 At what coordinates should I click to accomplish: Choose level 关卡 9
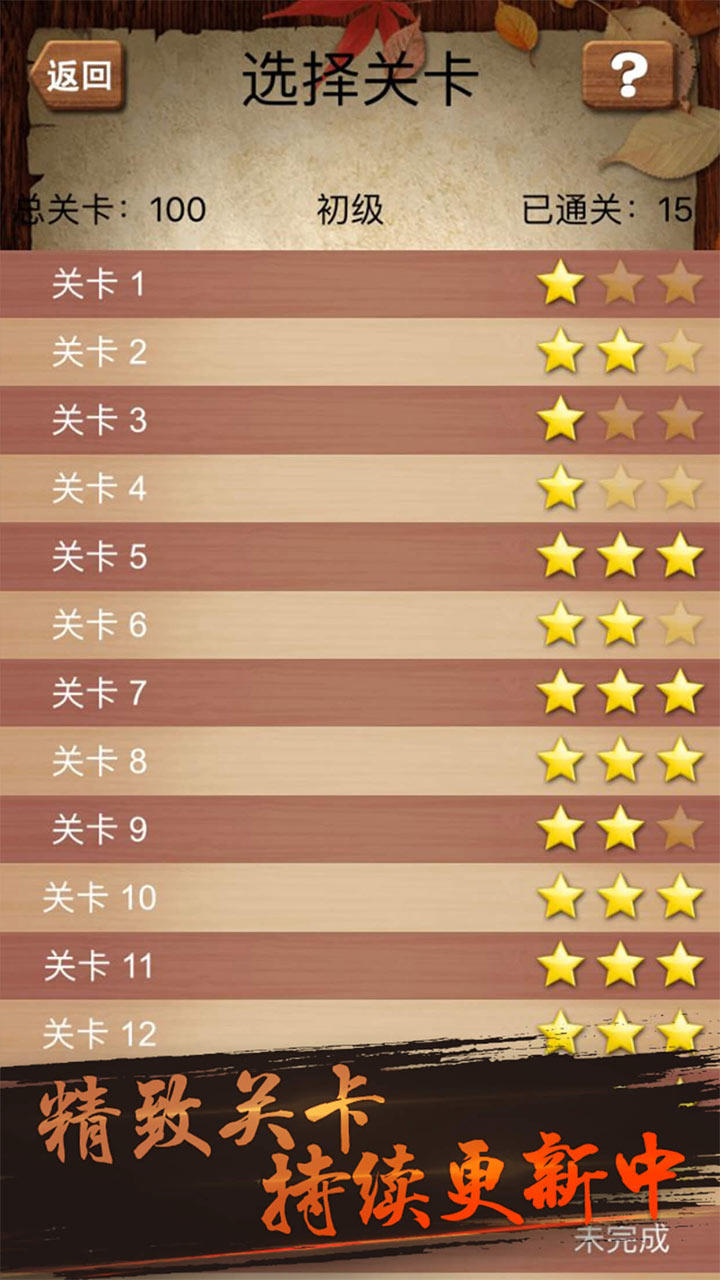[360, 829]
